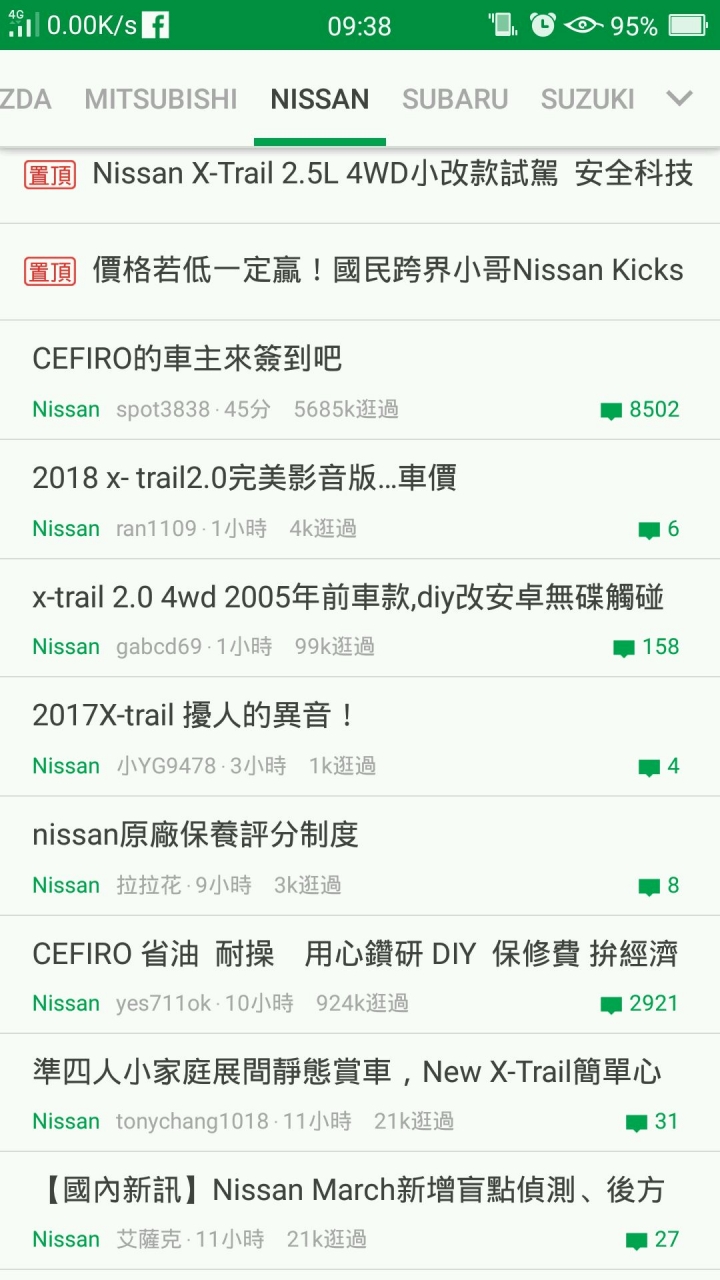720x1280 pixels.
Task: Open the x-trail 2.0 4wd 2005 DIY thread
Action: (360, 618)
